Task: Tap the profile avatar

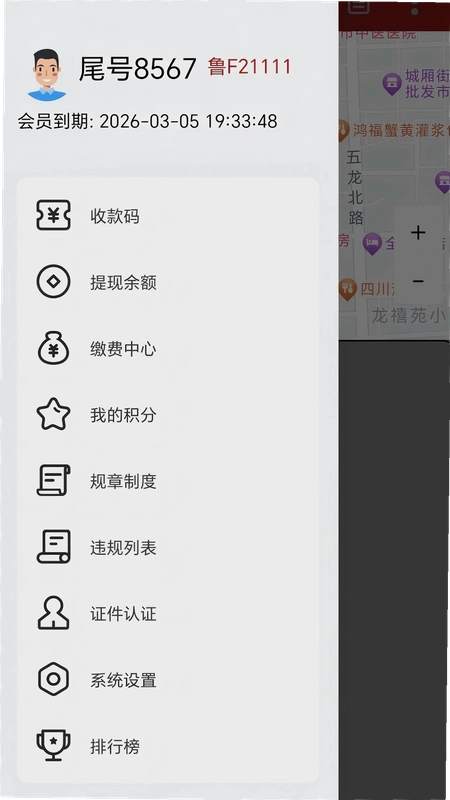Action: (46, 74)
